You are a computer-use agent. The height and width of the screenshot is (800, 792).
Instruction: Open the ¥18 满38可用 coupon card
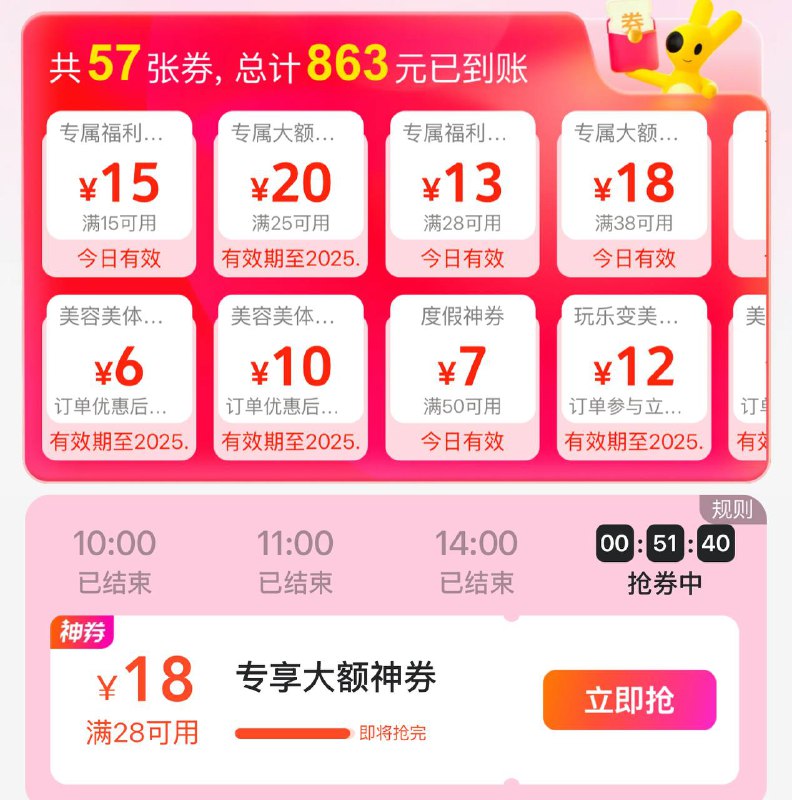point(634,193)
